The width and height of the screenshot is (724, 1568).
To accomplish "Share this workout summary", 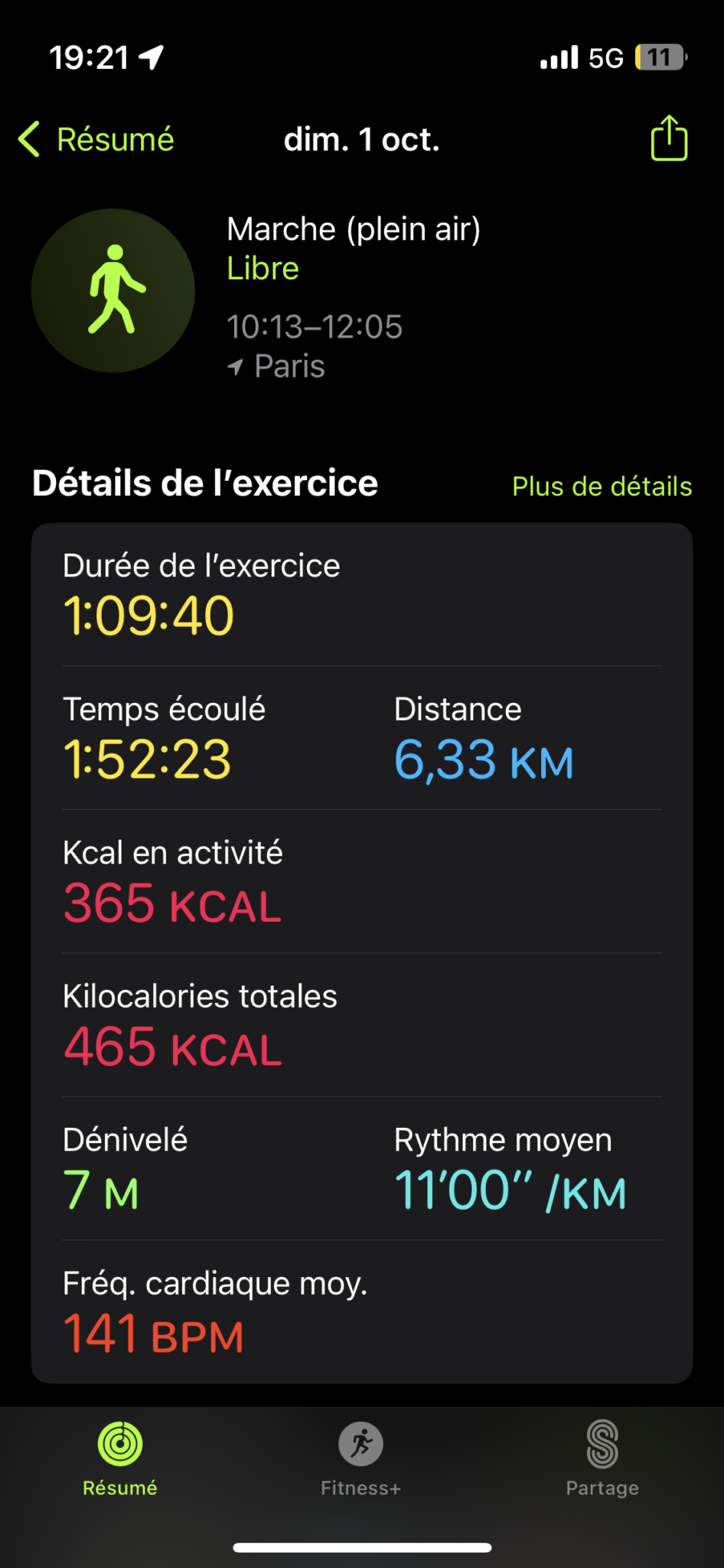I will pyautogui.click(x=669, y=138).
